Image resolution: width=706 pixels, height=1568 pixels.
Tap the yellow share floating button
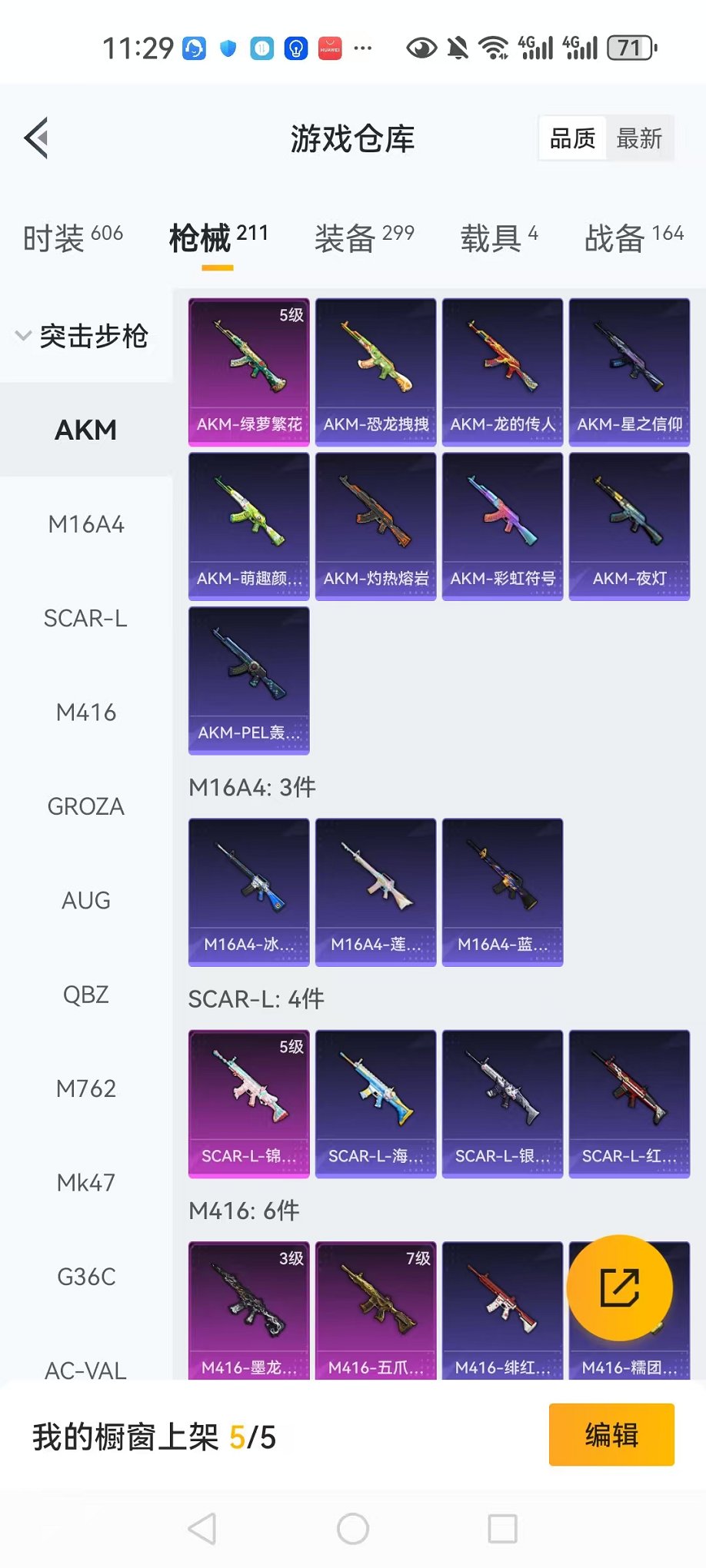click(x=619, y=1288)
